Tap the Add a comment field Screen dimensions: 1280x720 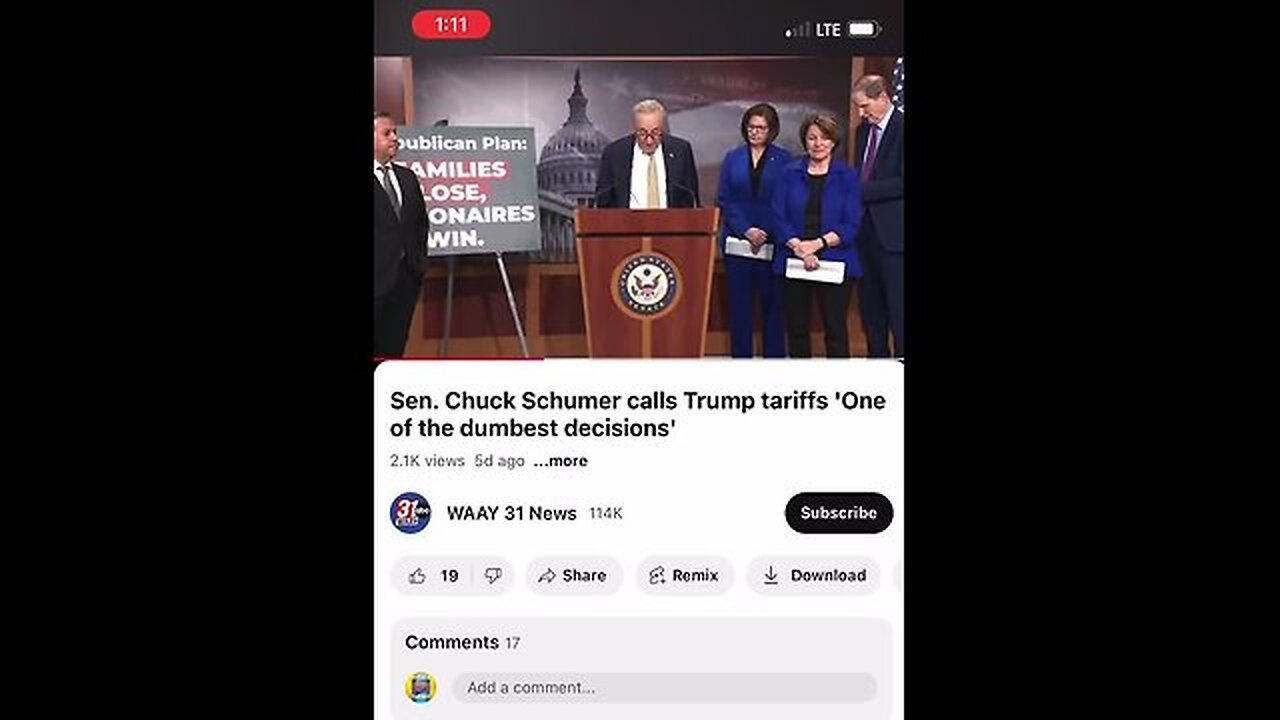(663, 688)
